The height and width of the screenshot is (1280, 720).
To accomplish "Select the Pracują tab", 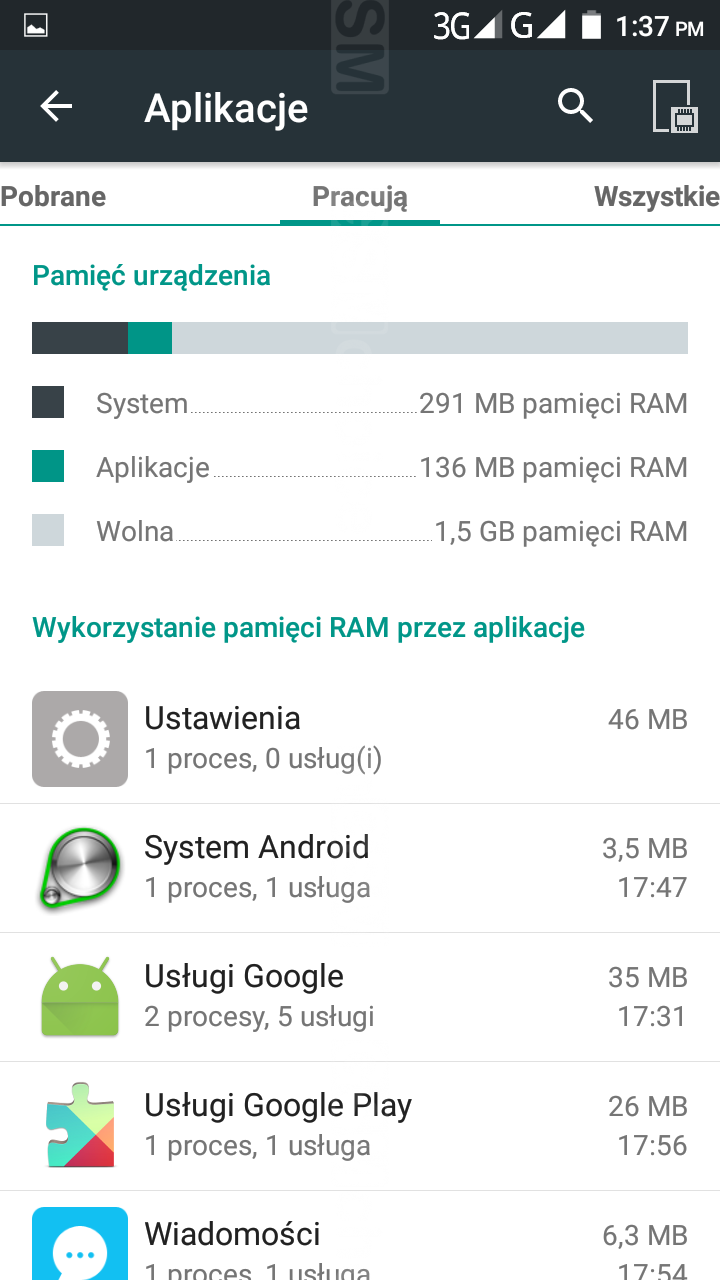I will pyautogui.click(x=360, y=196).
